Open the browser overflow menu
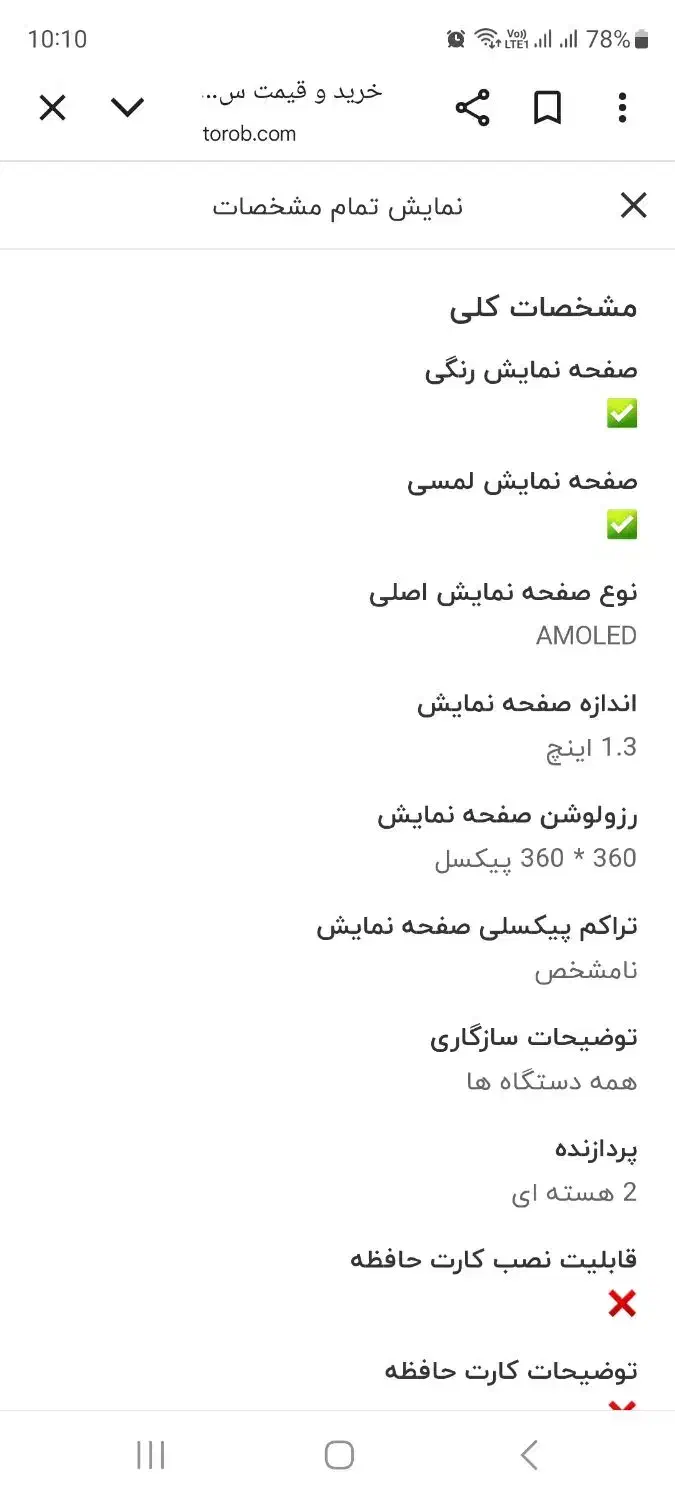 point(622,107)
